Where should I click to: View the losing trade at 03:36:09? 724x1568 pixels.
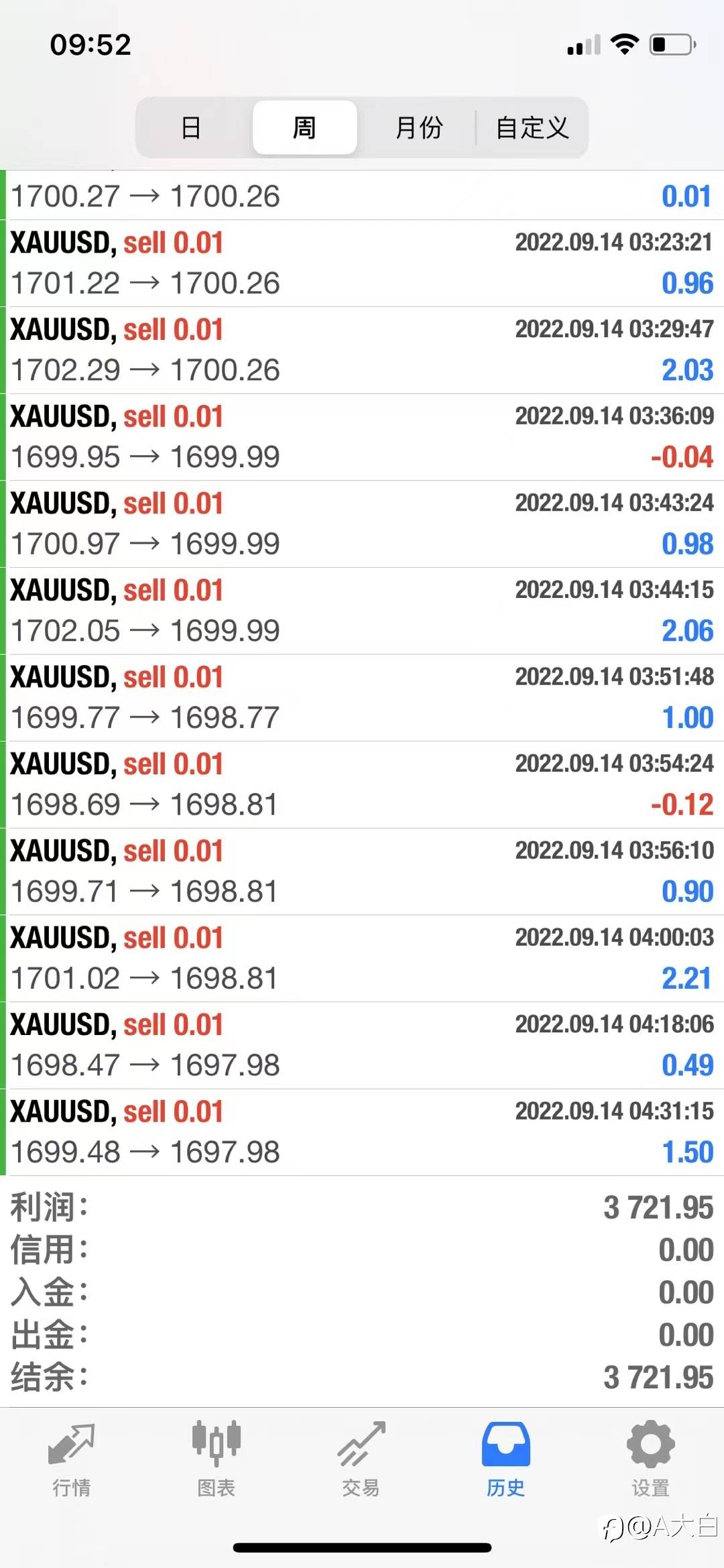click(362, 437)
